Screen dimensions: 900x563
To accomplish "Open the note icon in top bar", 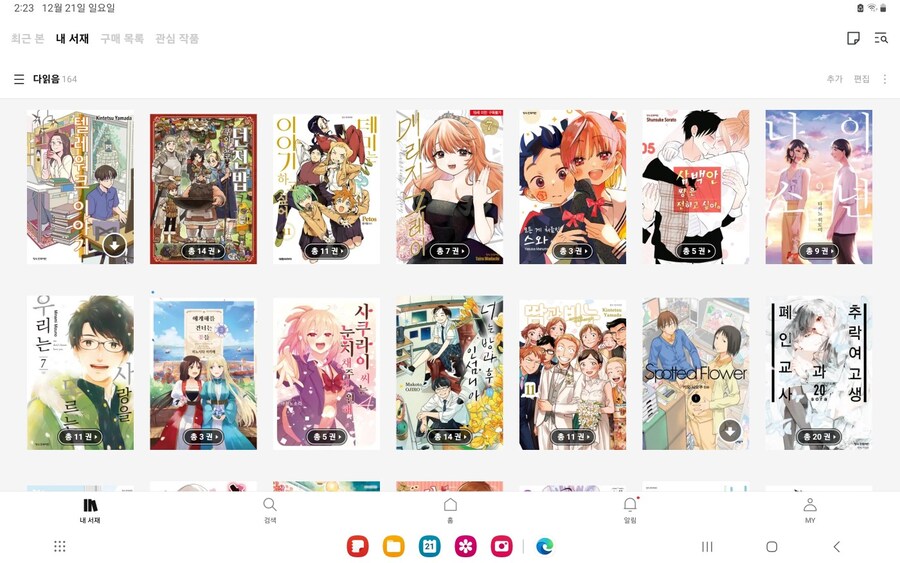I will pos(853,39).
